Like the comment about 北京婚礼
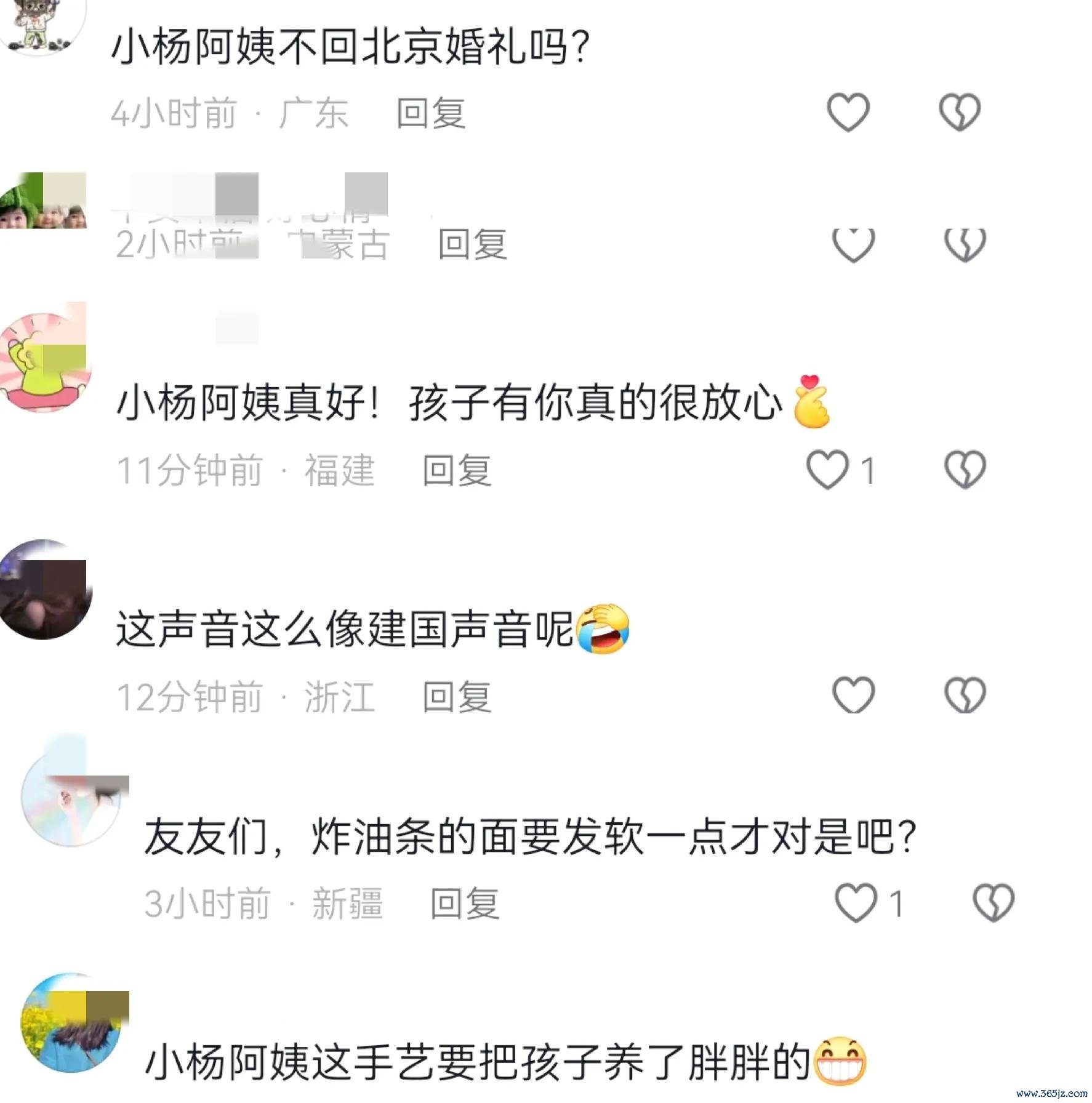 pyautogui.click(x=848, y=112)
